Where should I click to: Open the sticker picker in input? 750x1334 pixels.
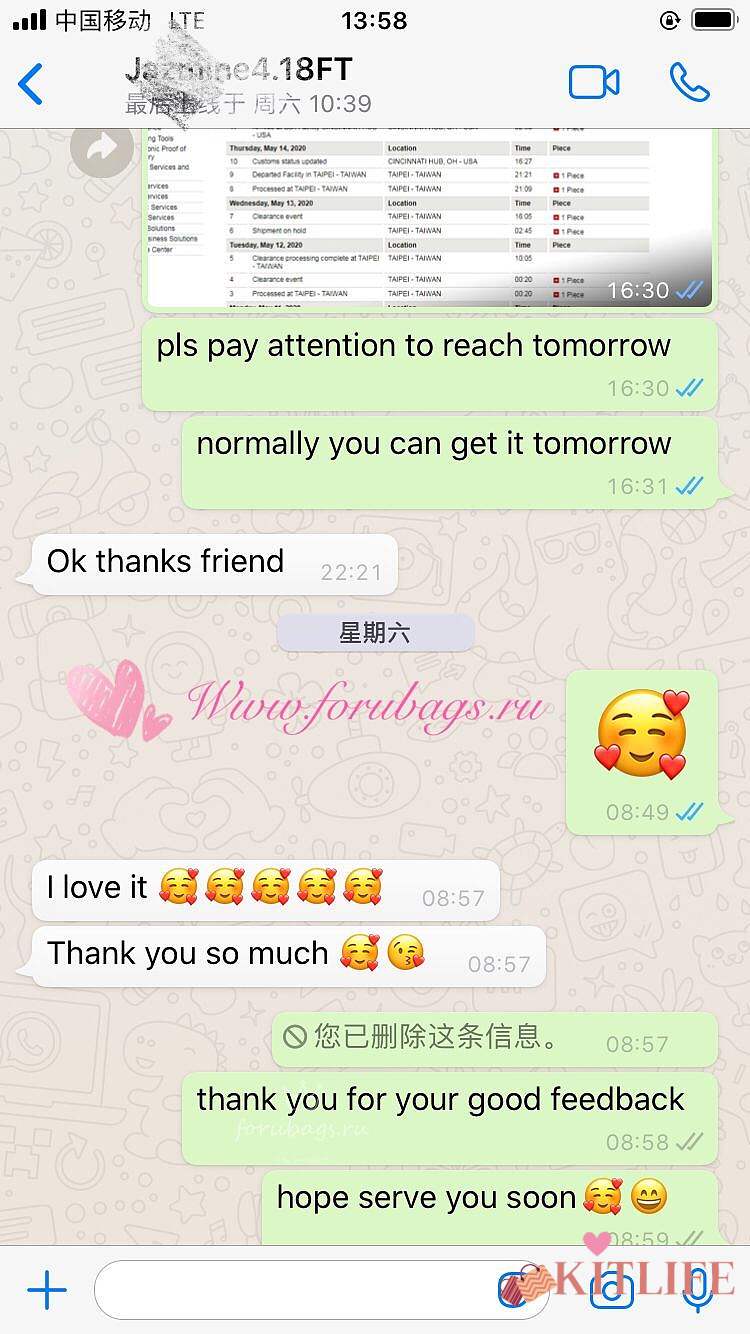pos(517,1291)
